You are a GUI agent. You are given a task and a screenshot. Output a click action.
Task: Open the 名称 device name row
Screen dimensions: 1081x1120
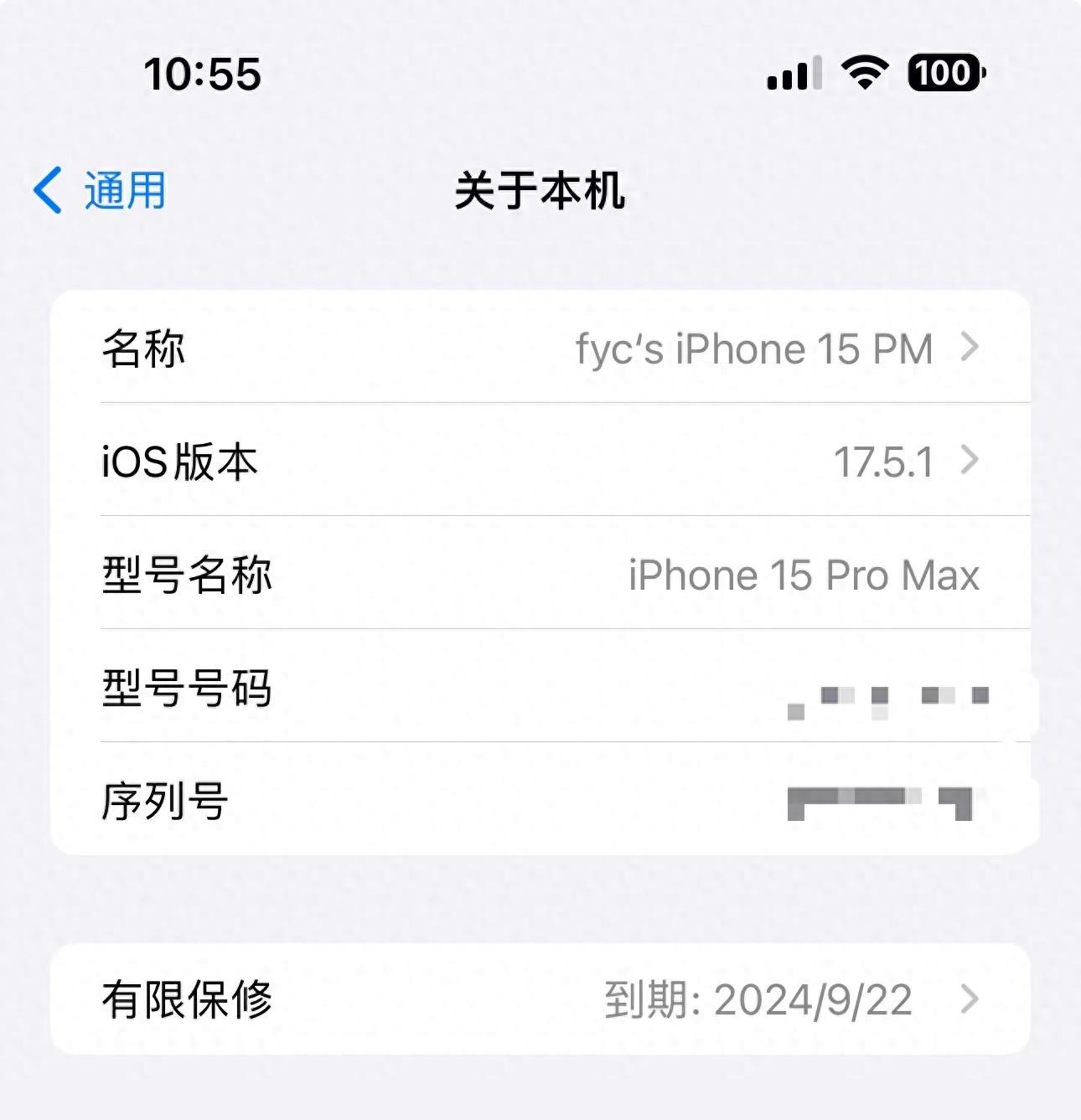(x=540, y=348)
